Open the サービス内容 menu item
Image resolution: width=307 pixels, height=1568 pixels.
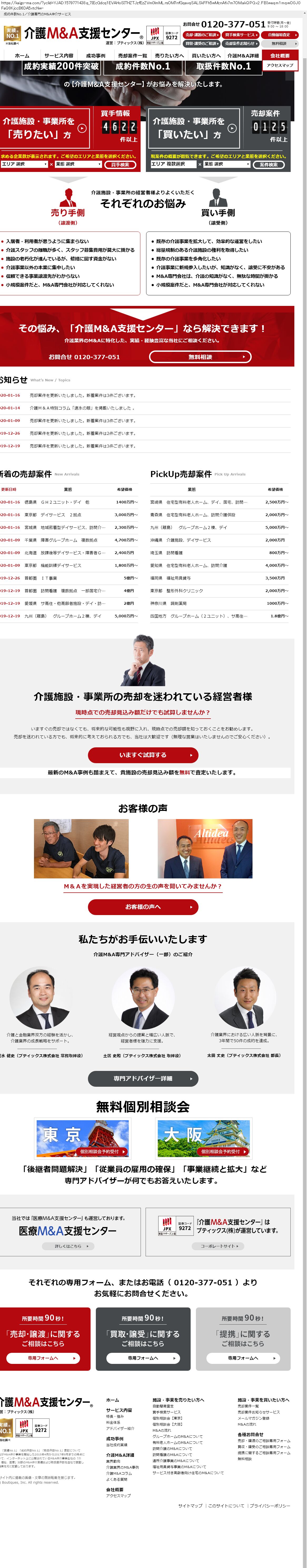(x=58, y=55)
